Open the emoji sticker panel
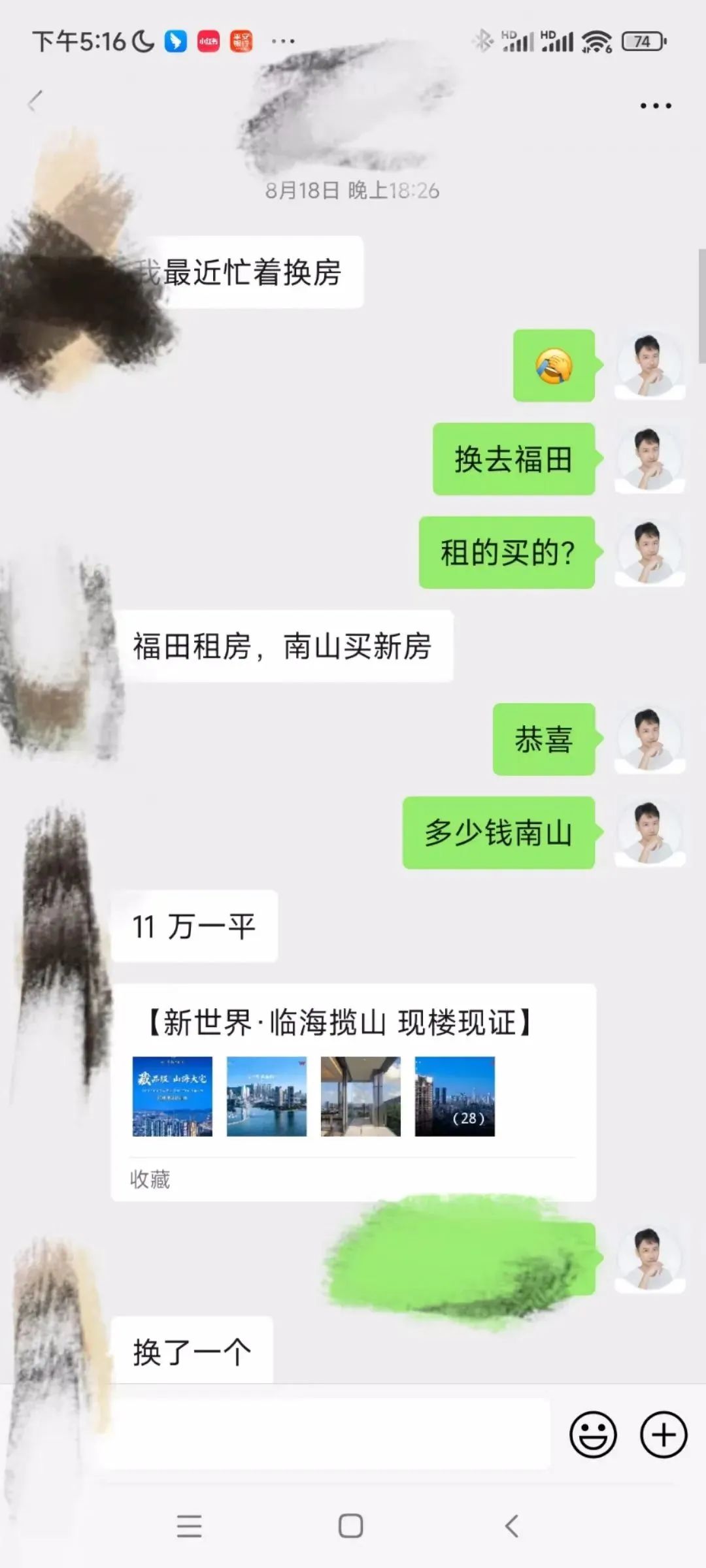This screenshot has width=706, height=1568. (593, 1435)
